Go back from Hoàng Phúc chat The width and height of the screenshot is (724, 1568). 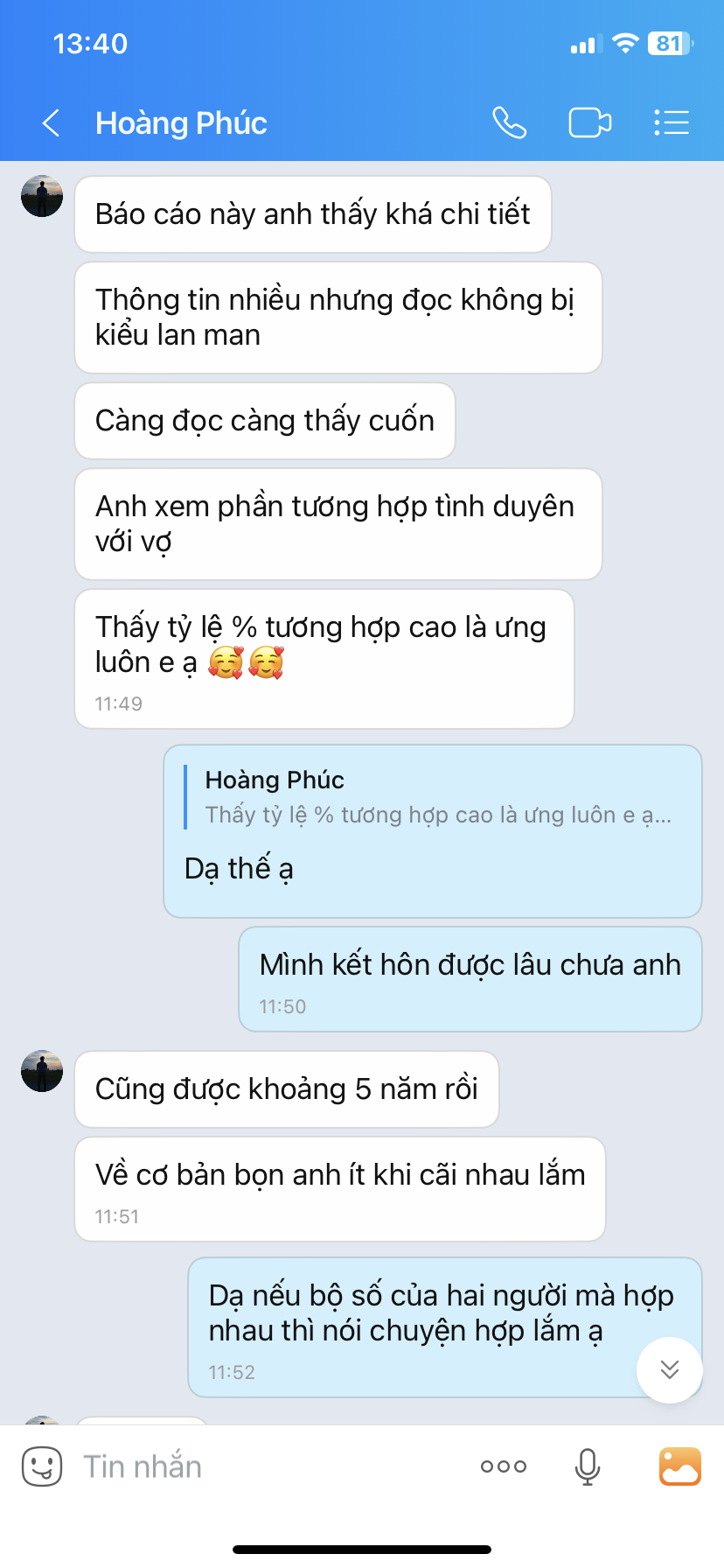point(52,123)
